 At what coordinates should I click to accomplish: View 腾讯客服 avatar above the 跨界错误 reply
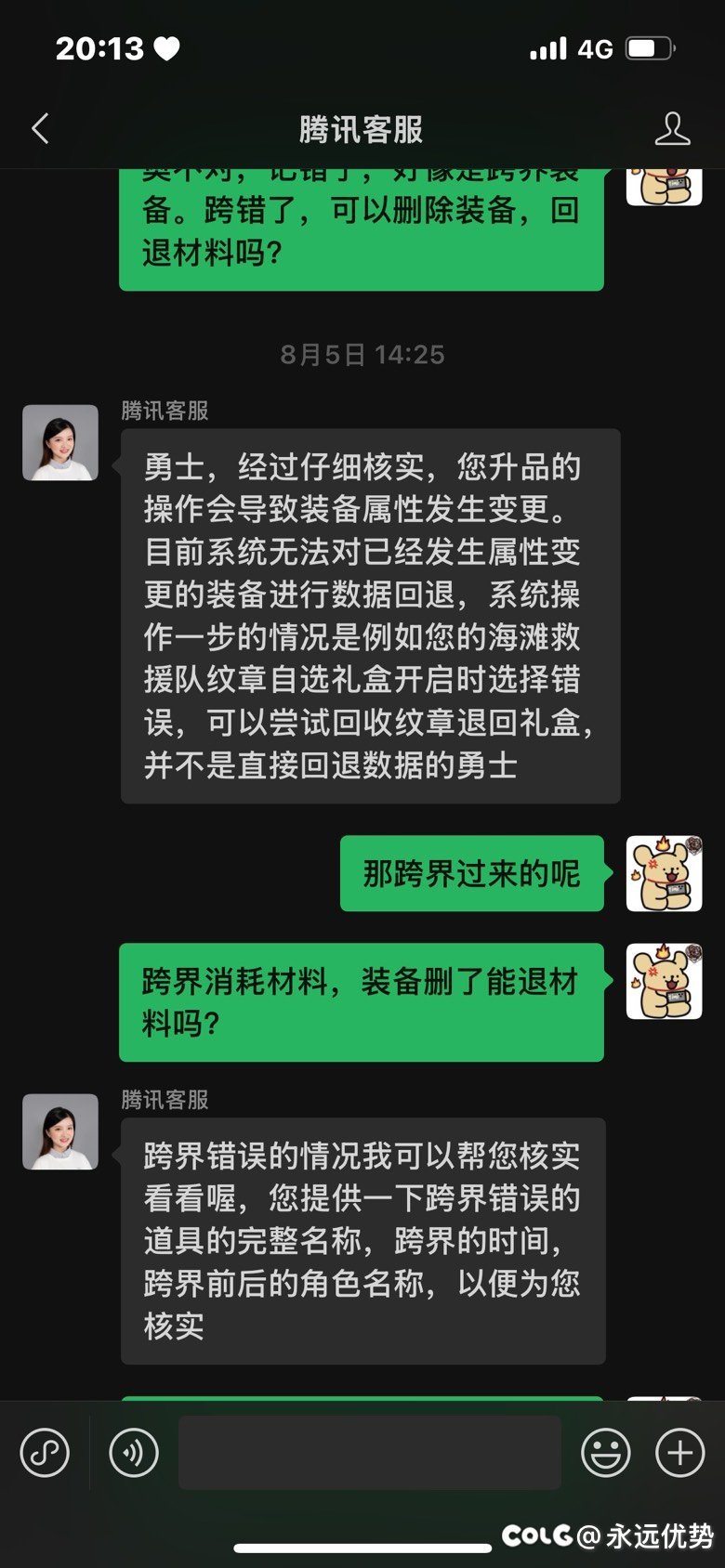[x=60, y=1131]
